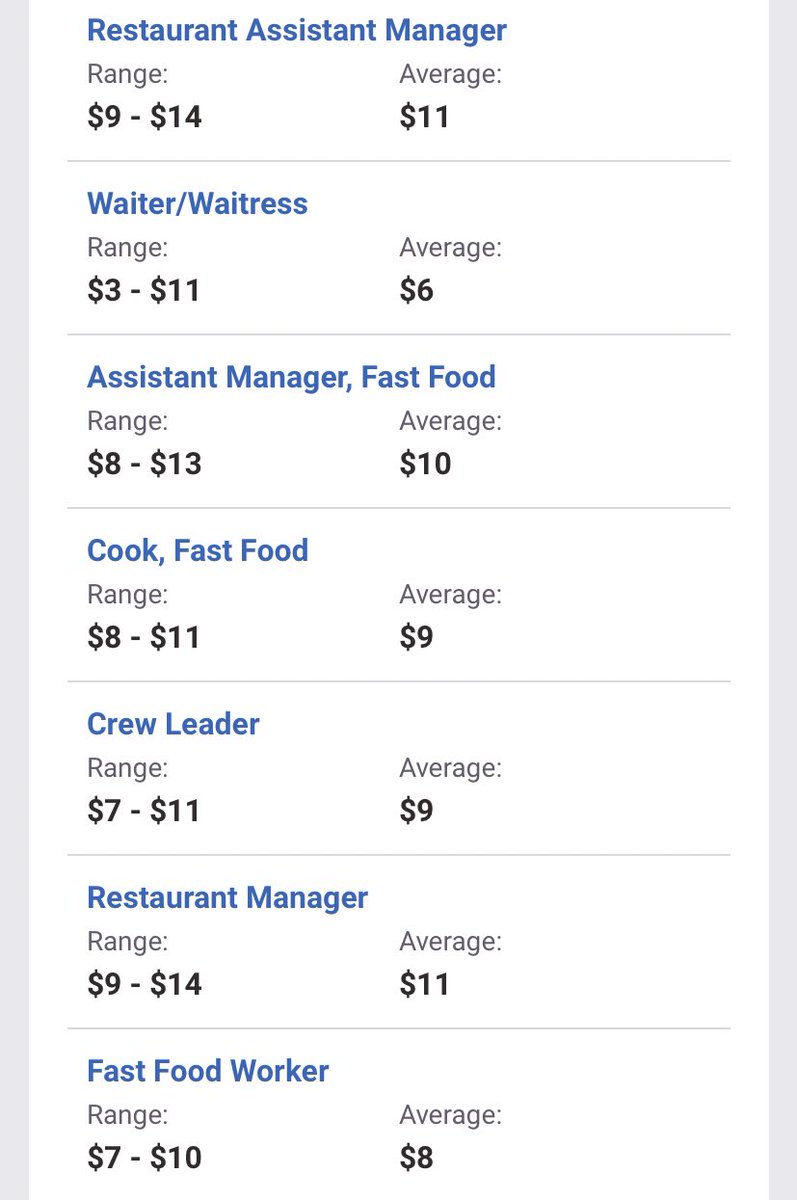View the Cook, Fast Food job link

point(197,551)
